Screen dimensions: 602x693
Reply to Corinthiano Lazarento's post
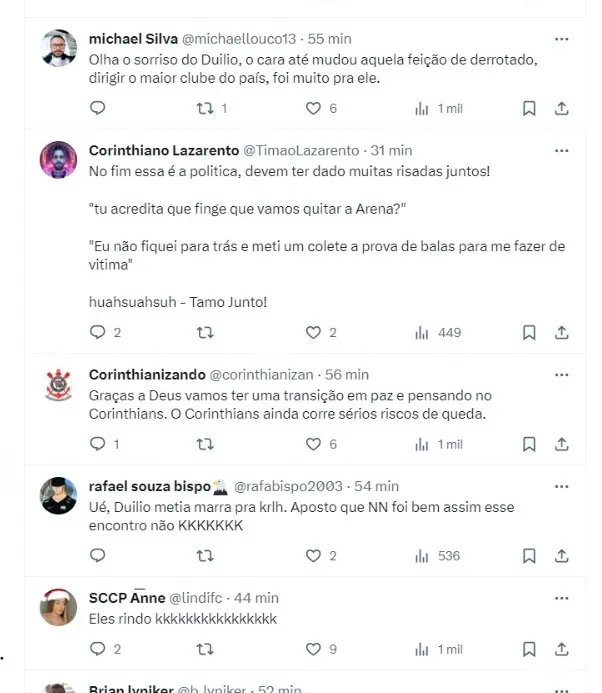pos(97,332)
